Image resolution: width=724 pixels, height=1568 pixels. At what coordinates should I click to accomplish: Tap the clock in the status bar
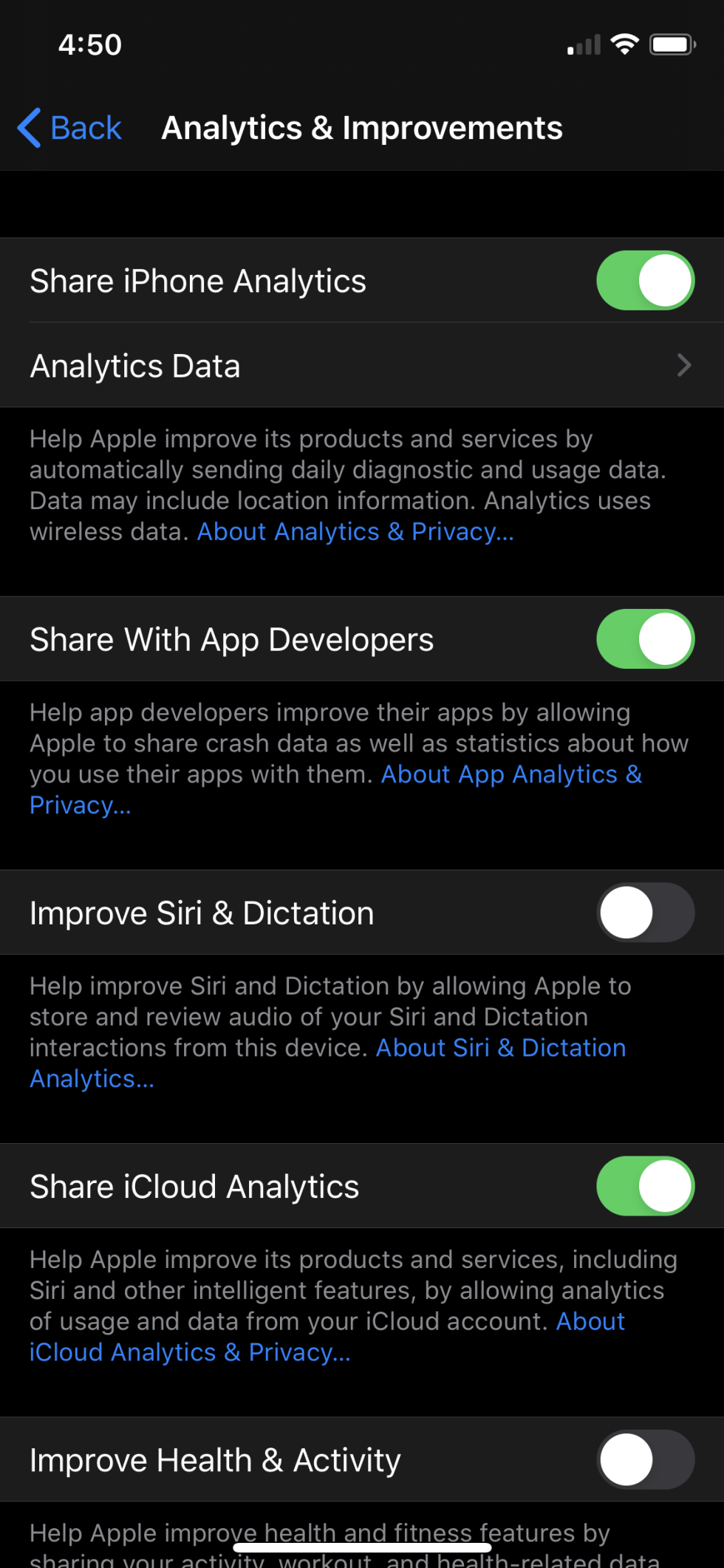point(89,44)
